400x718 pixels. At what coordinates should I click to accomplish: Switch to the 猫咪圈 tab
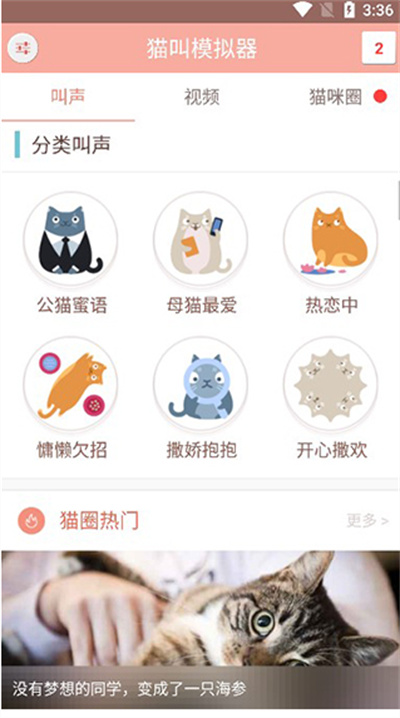335,97
